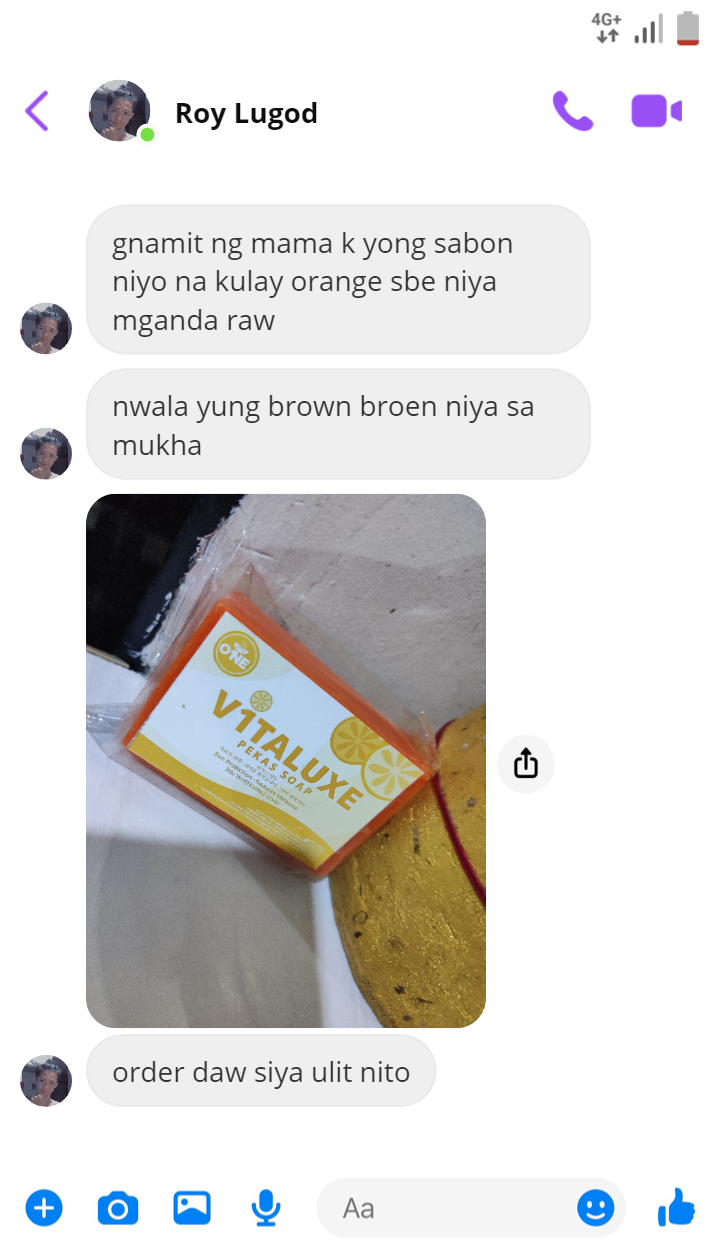Open the camera to take a photo
Image resolution: width=720 pixels, height=1256 pixels.
(118, 1208)
